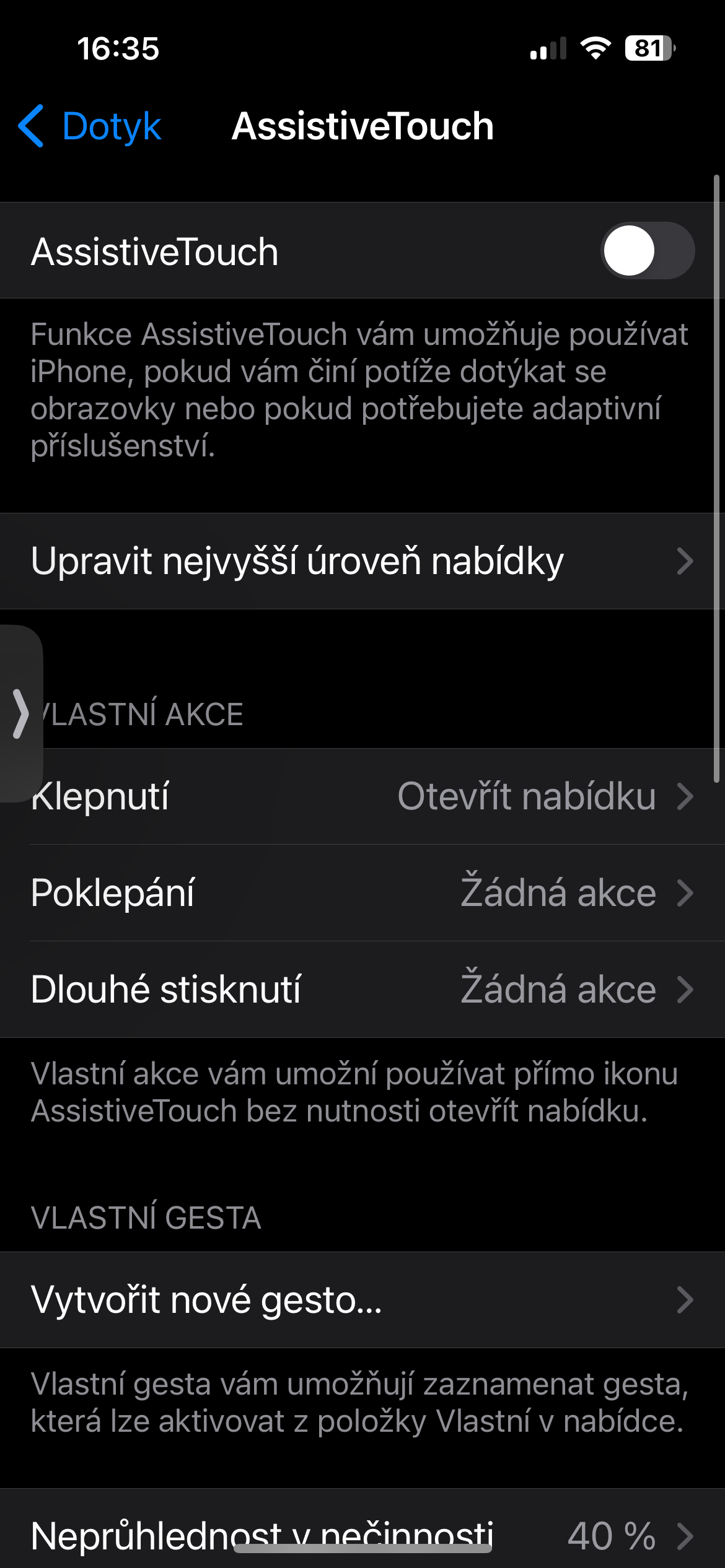
Task: Select Vytvořit nové gesto
Action: (362, 1299)
